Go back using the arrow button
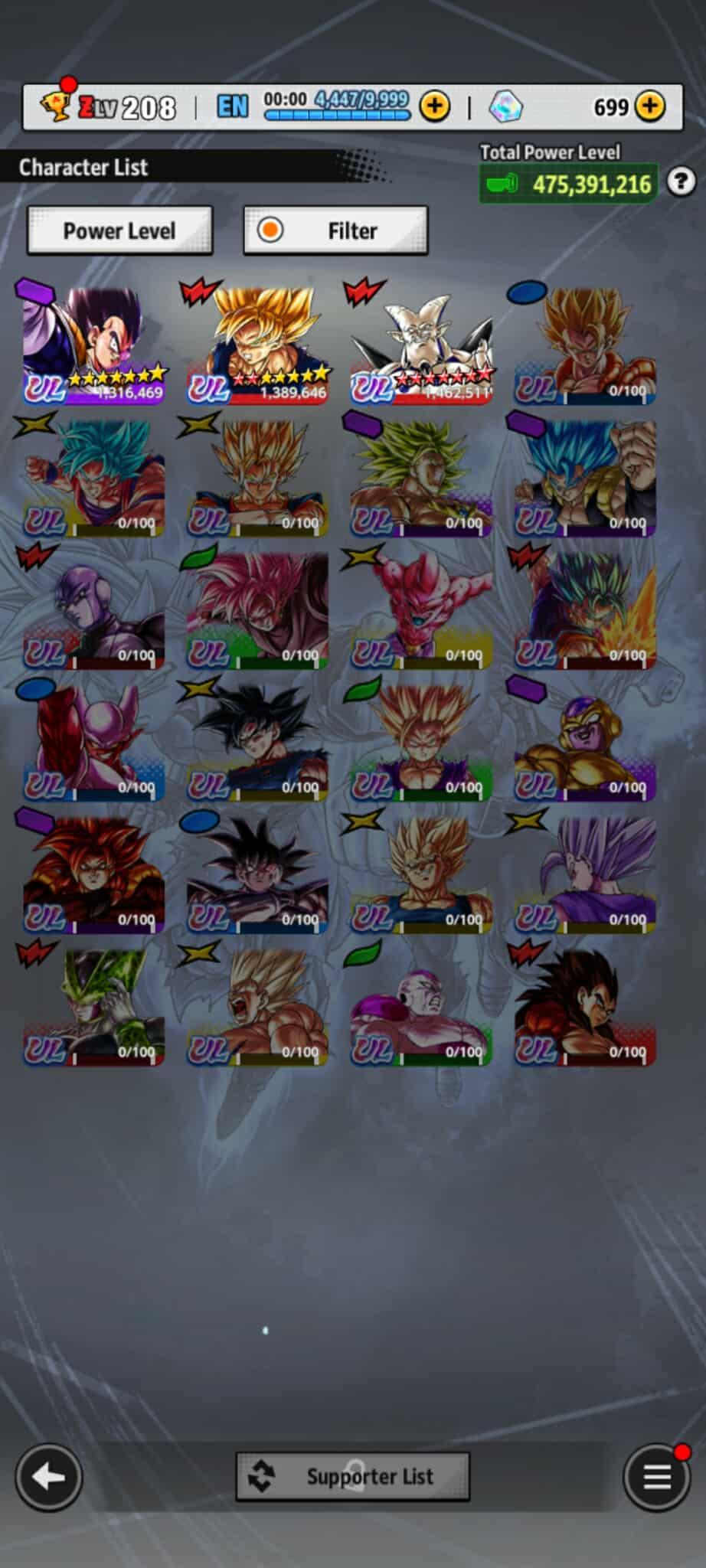The height and width of the screenshot is (1568, 706). tap(48, 1477)
